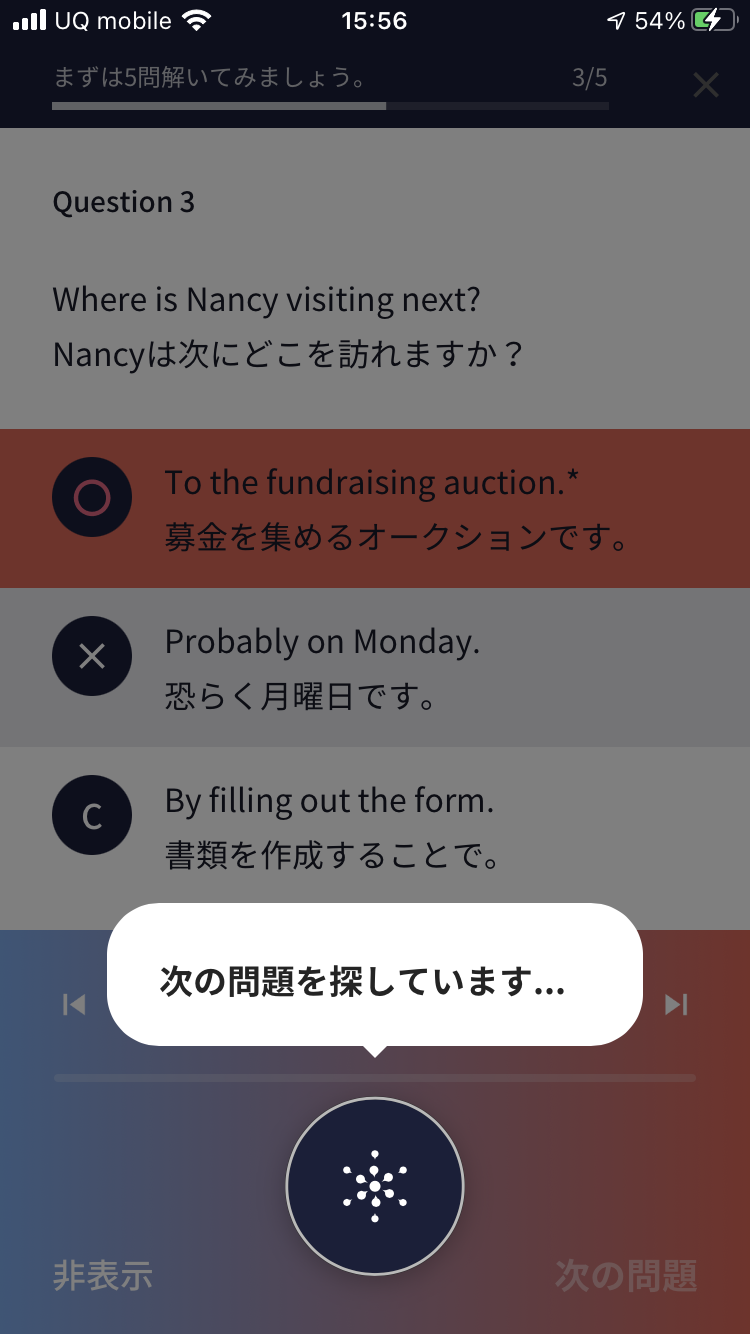The image size is (750, 1334).
Task: Choose answer "Probably on Monday"
Action: [375, 668]
